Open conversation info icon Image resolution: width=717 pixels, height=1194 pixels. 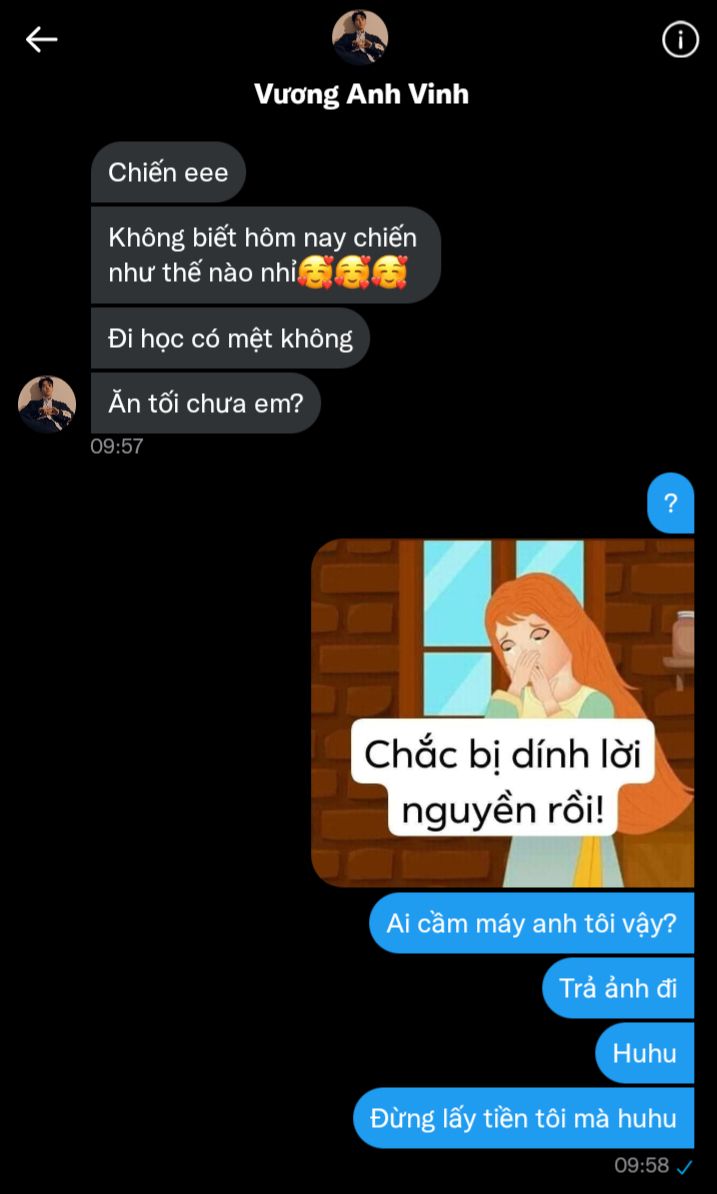[x=680, y=40]
